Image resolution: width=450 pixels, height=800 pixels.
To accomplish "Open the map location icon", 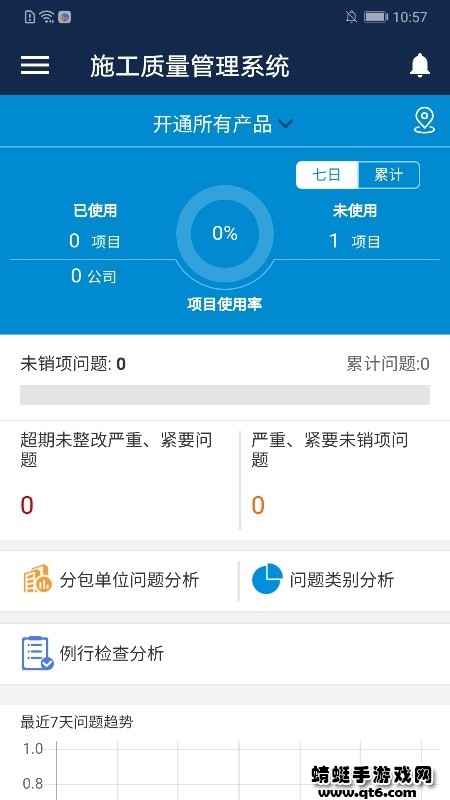I will click(x=424, y=121).
